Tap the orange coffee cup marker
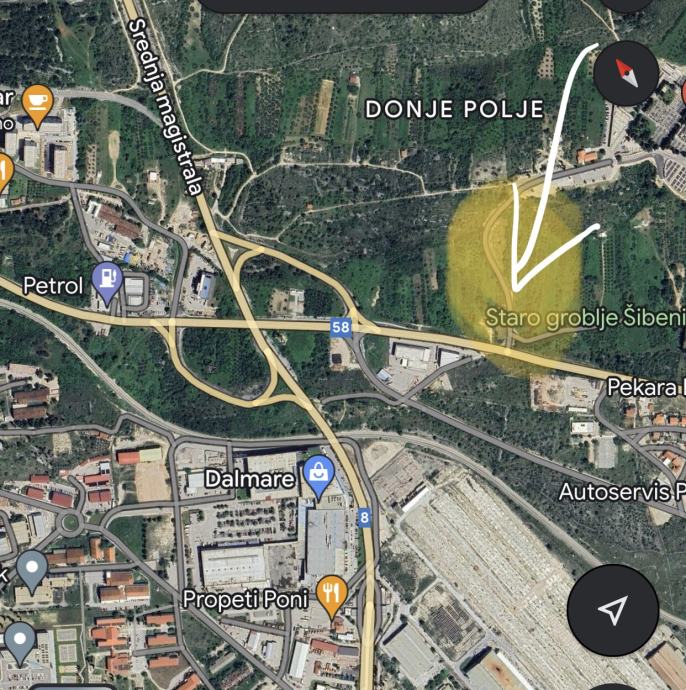The image size is (686, 690). pos(38,104)
